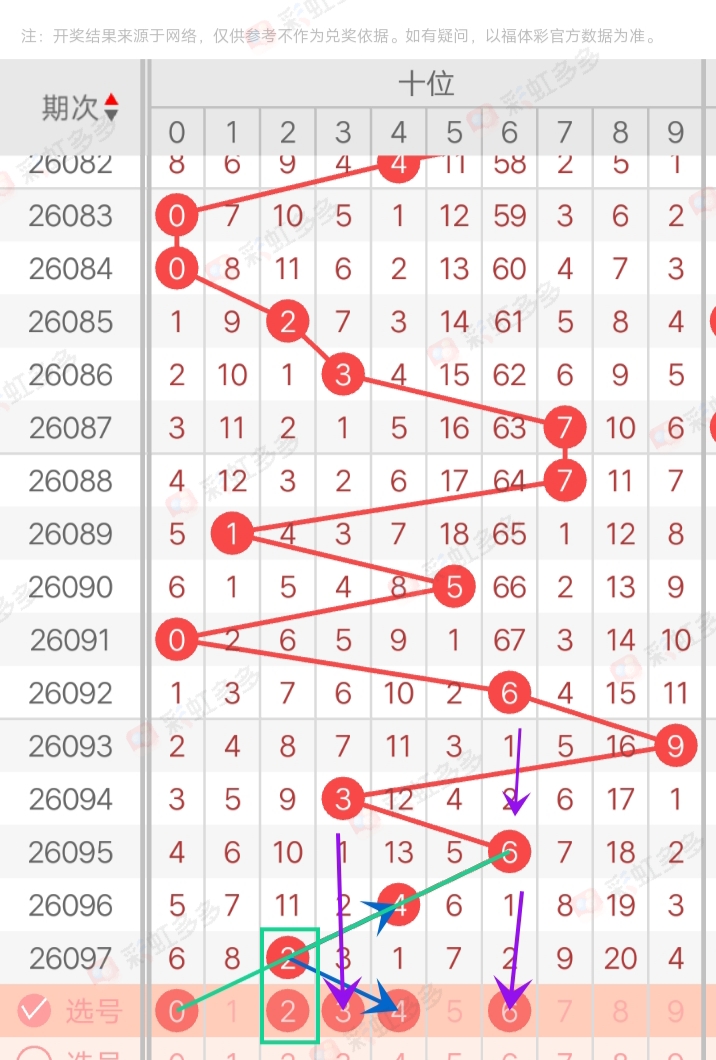The width and height of the screenshot is (716, 1060).
Task: Deselect ball 3 in the highlighted 选号 row
Action: (x=343, y=1011)
